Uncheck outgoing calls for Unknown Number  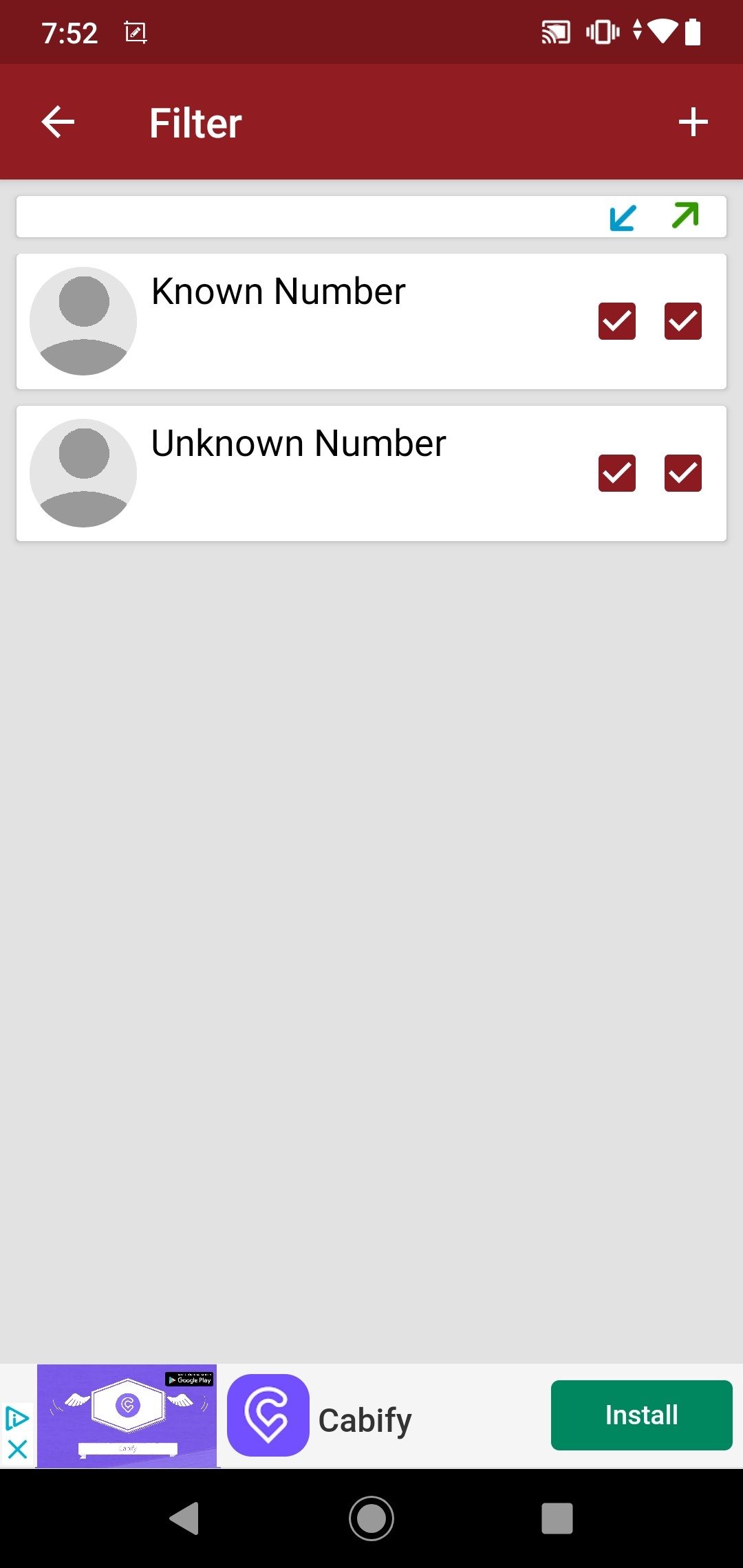[683, 473]
